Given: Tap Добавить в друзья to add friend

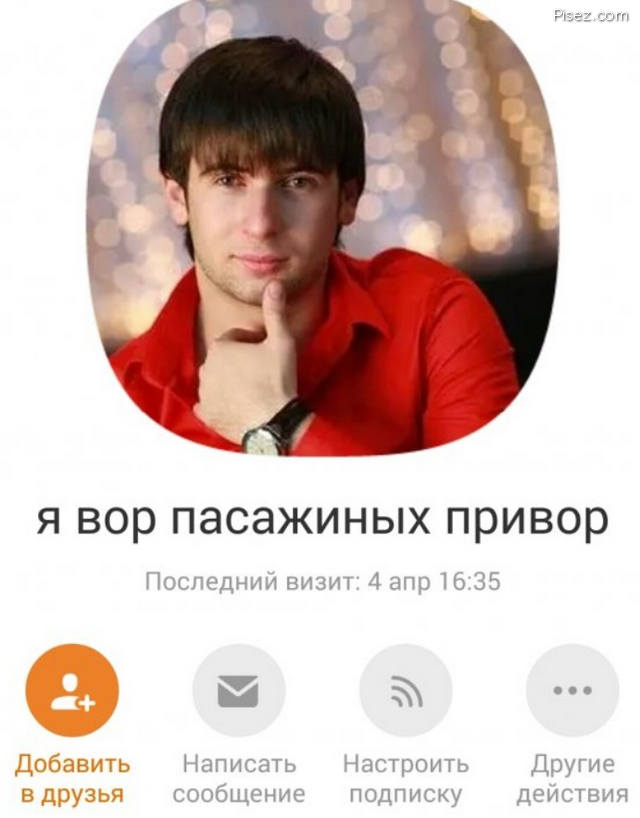Looking at the screenshot, I should point(72,690).
